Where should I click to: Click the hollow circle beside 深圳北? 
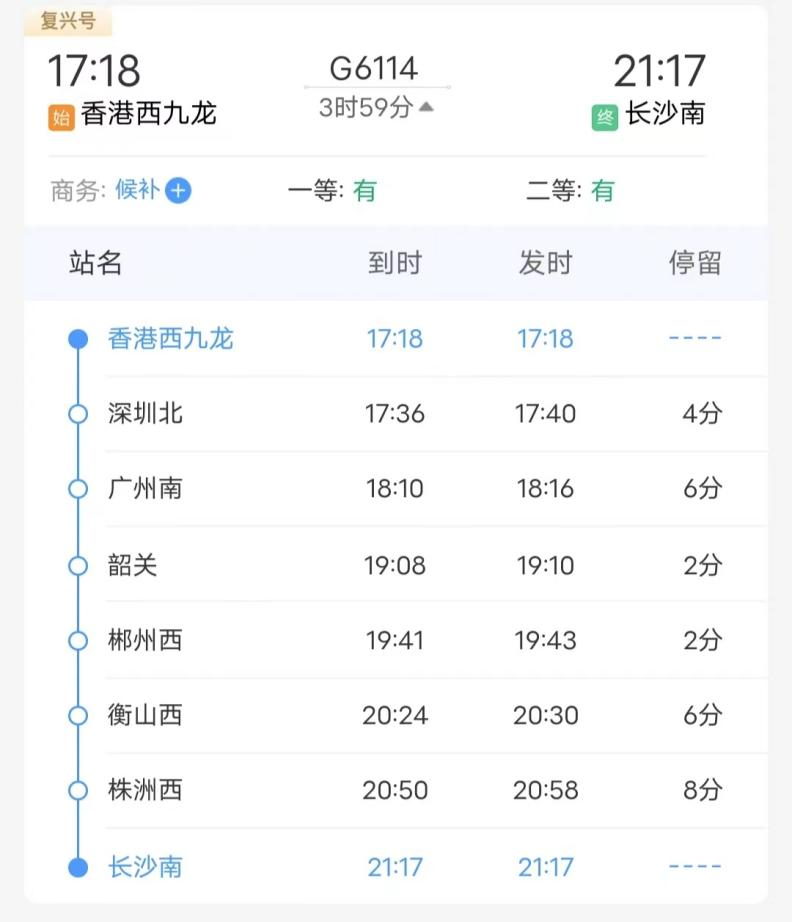coord(77,413)
